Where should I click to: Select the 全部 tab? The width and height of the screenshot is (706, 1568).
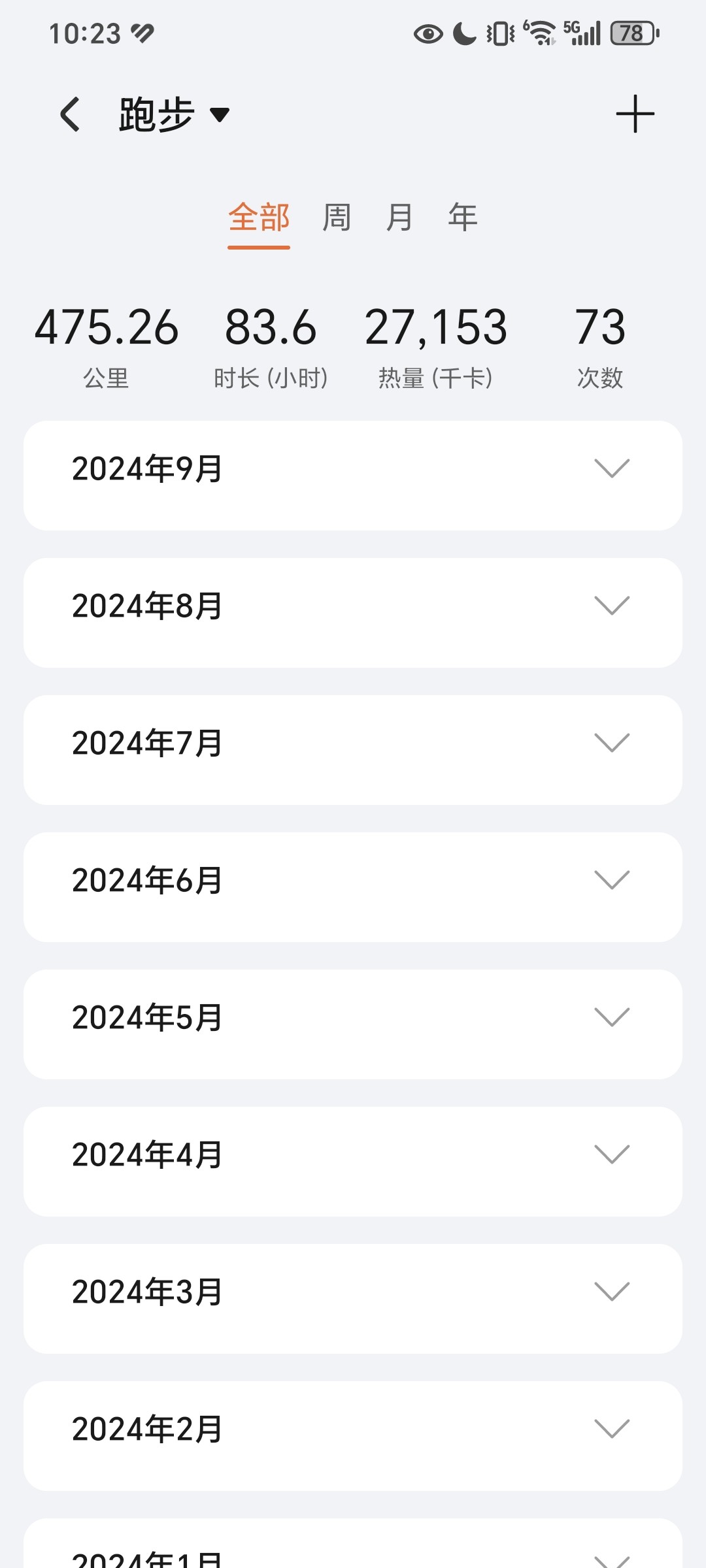(x=259, y=218)
